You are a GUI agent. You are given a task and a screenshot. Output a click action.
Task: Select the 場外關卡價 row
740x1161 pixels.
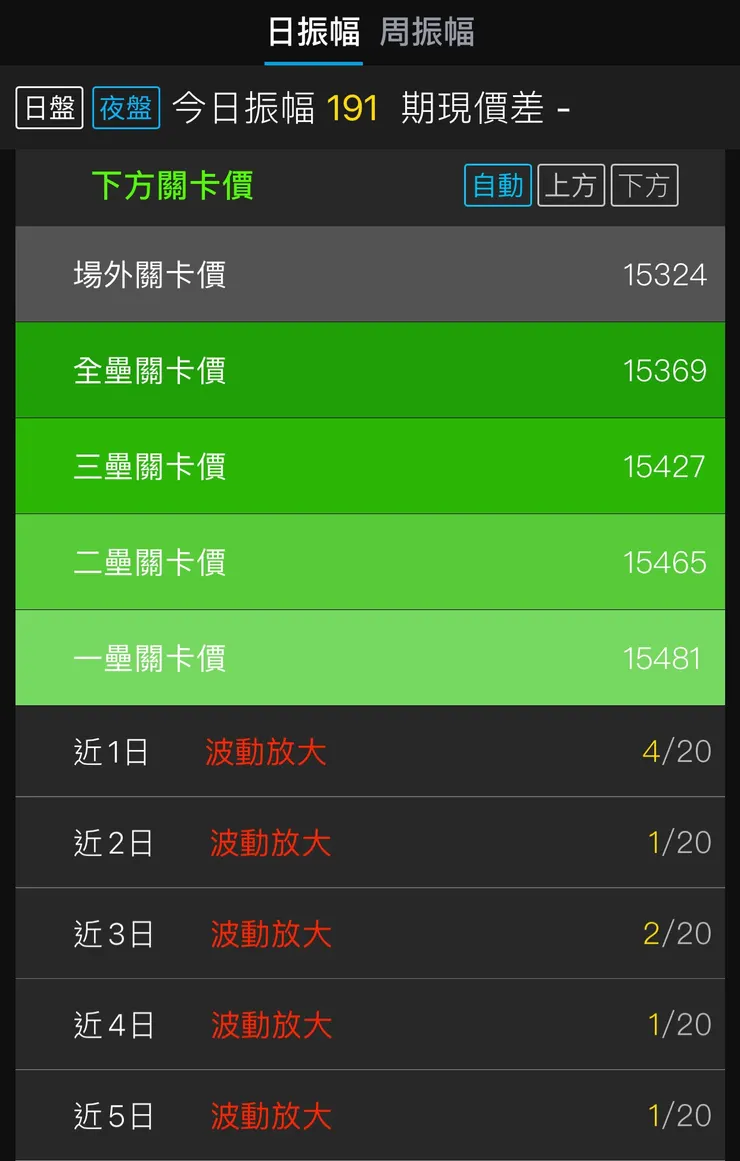coord(370,274)
